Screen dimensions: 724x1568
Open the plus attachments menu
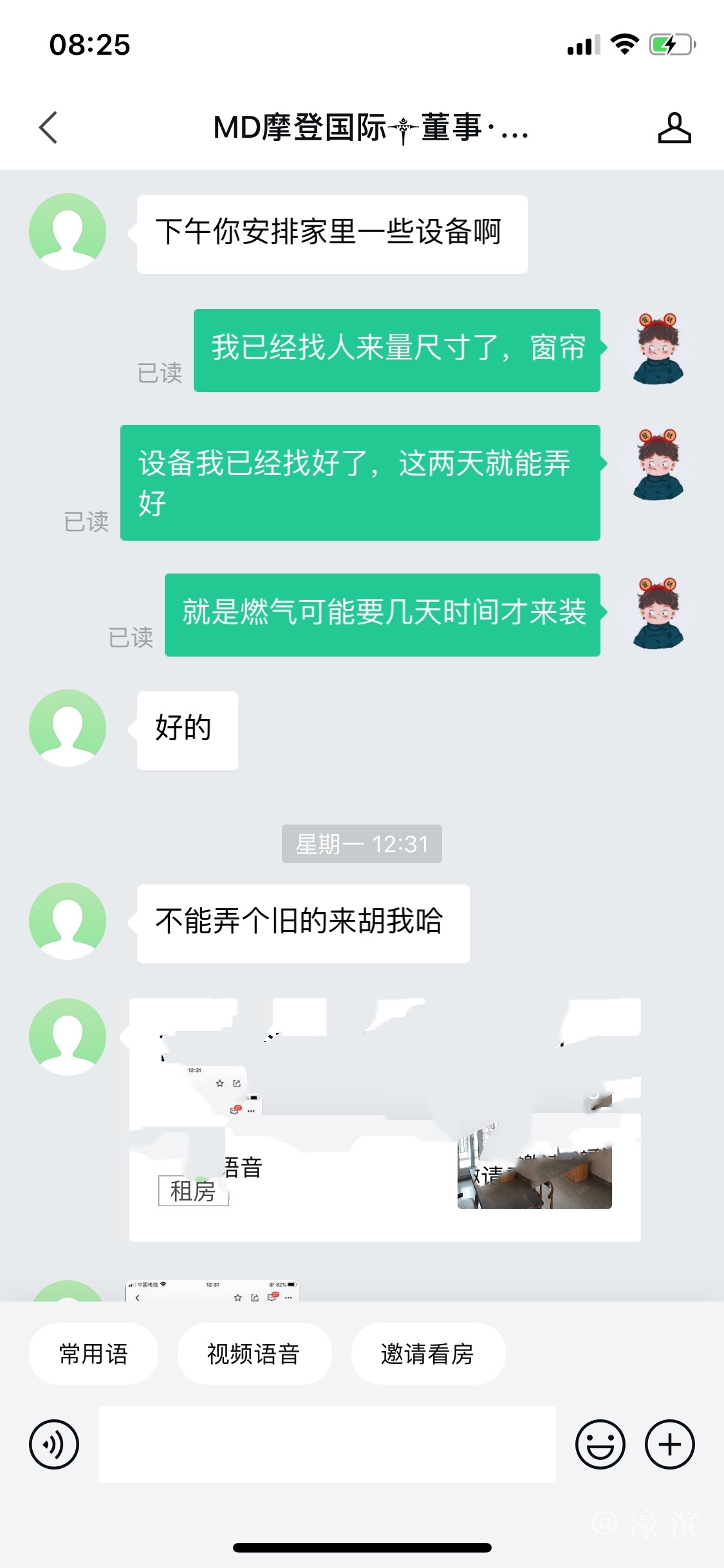(x=669, y=1444)
